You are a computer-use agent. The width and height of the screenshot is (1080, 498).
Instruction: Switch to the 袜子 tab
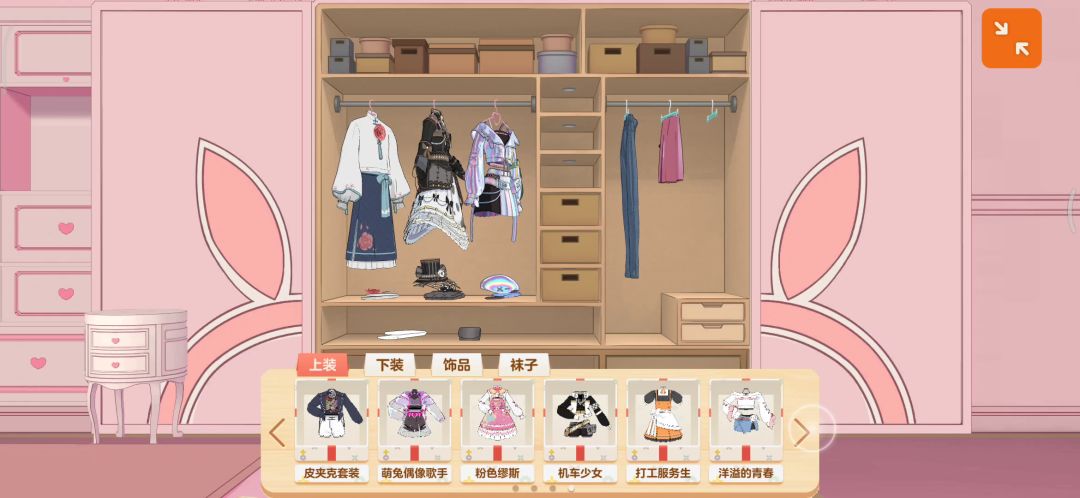coord(523,365)
